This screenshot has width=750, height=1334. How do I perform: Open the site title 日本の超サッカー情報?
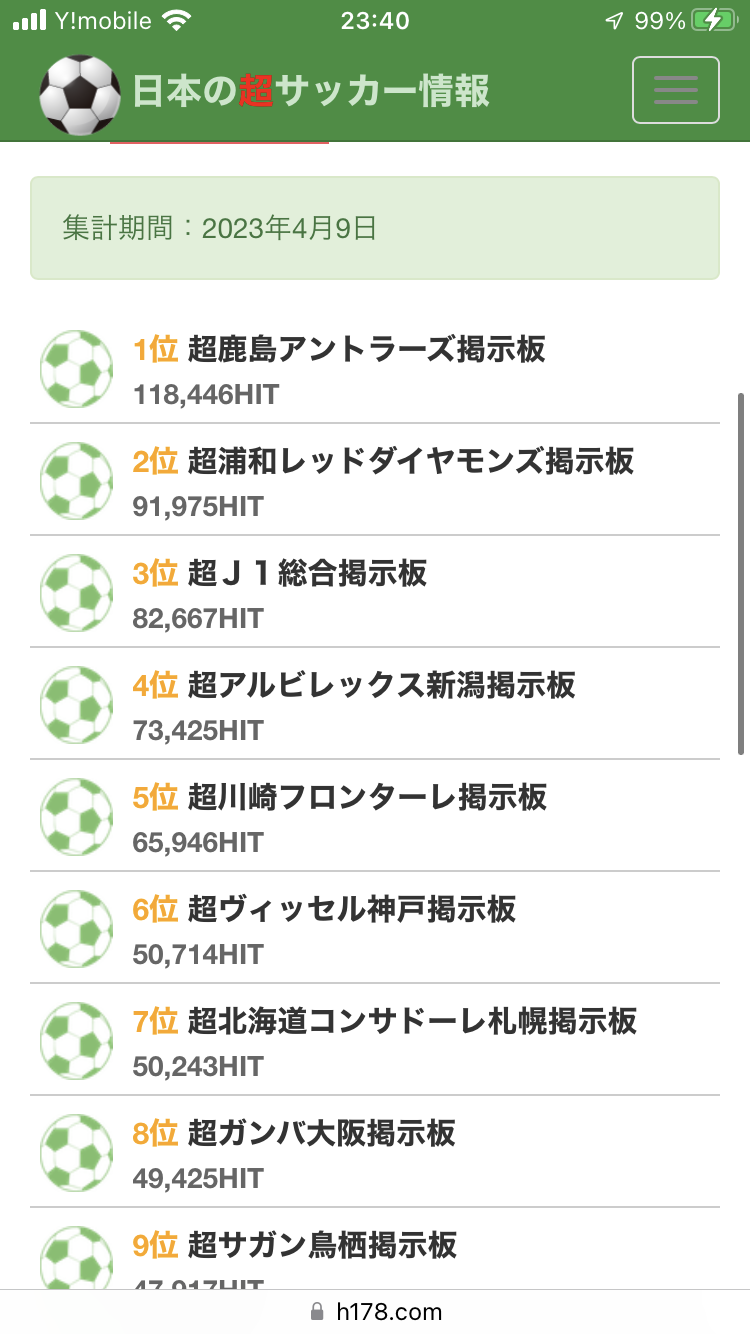coord(311,91)
